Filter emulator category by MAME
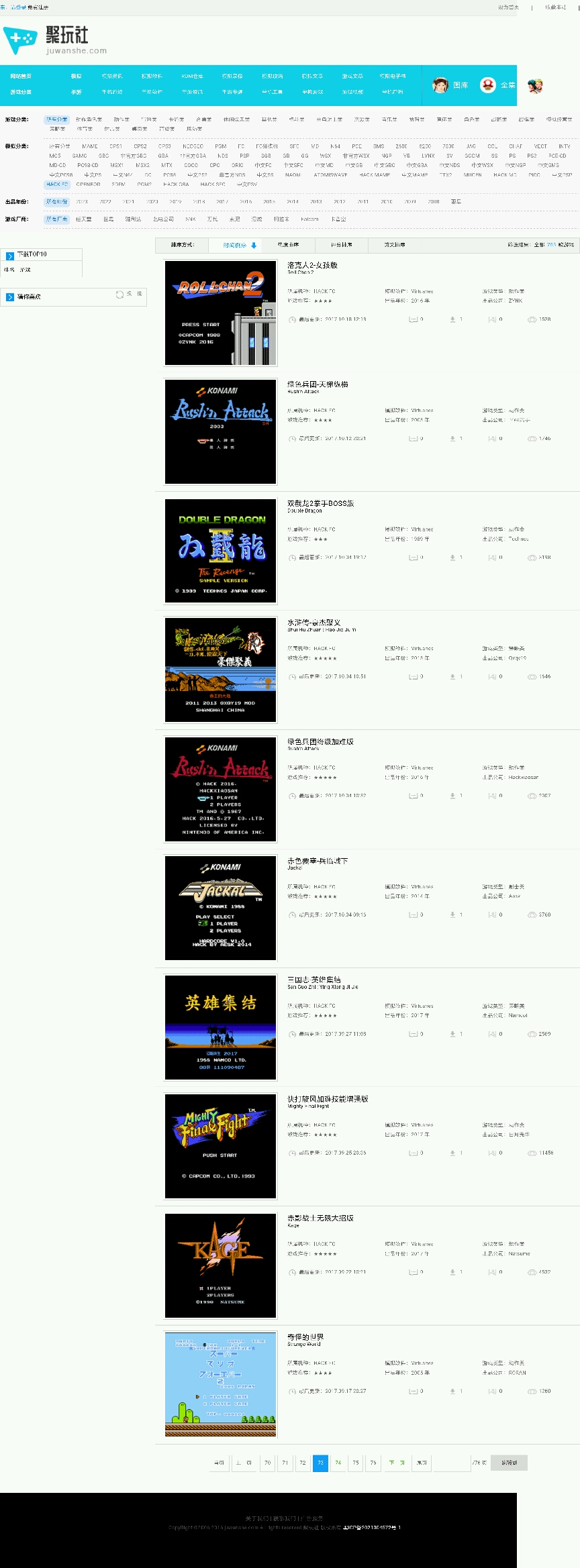Screen dimensions: 580x1568 [90, 146]
